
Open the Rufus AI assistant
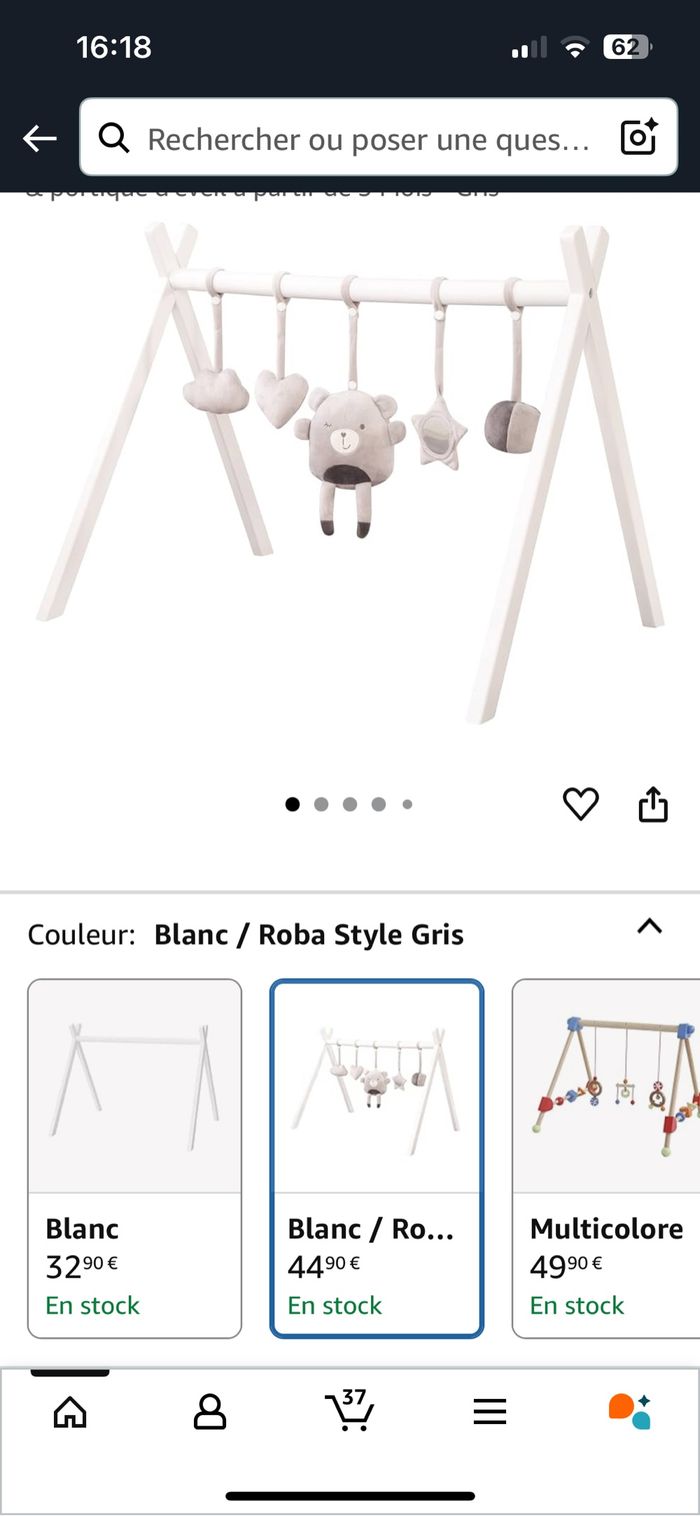click(x=630, y=1412)
